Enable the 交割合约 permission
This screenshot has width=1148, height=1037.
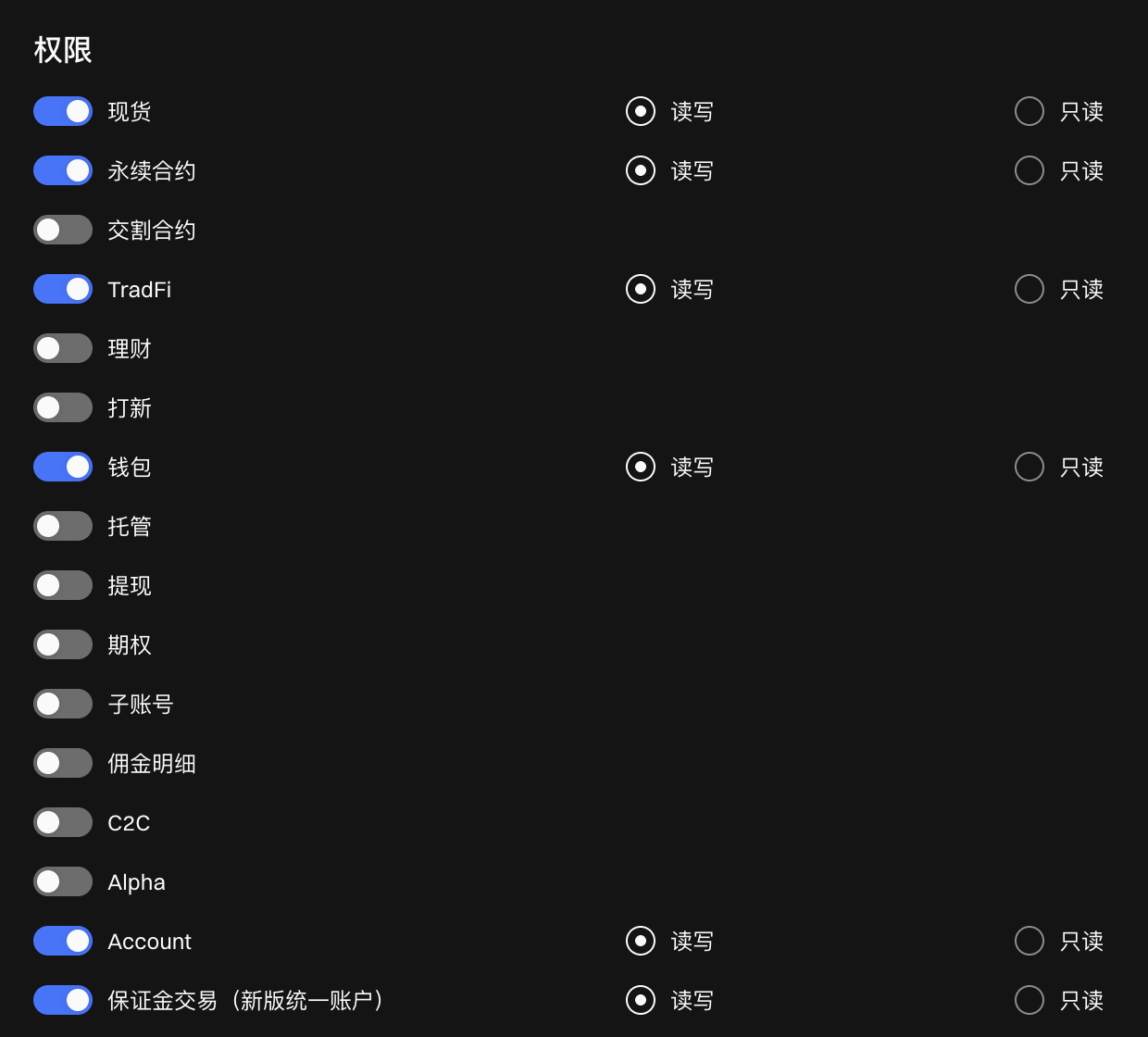(x=63, y=230)
